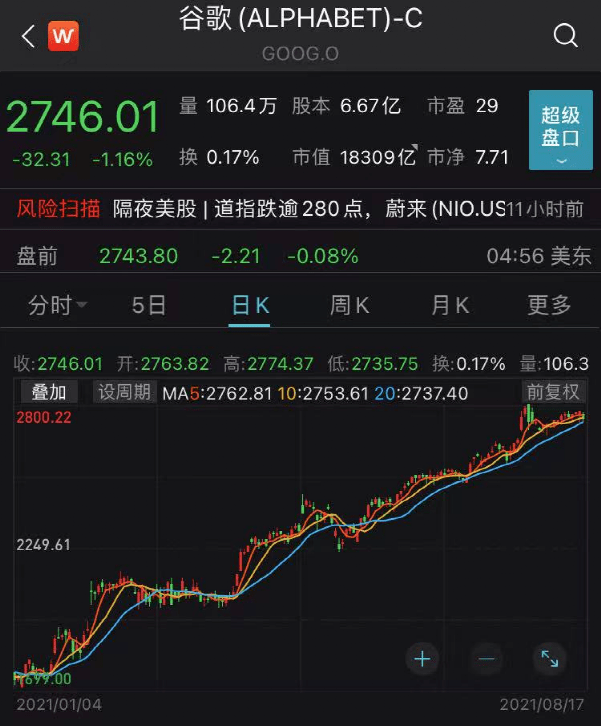Switch to the 分时 chart tab
Screen dimensions: 601x726
click(x=57, y=305)
